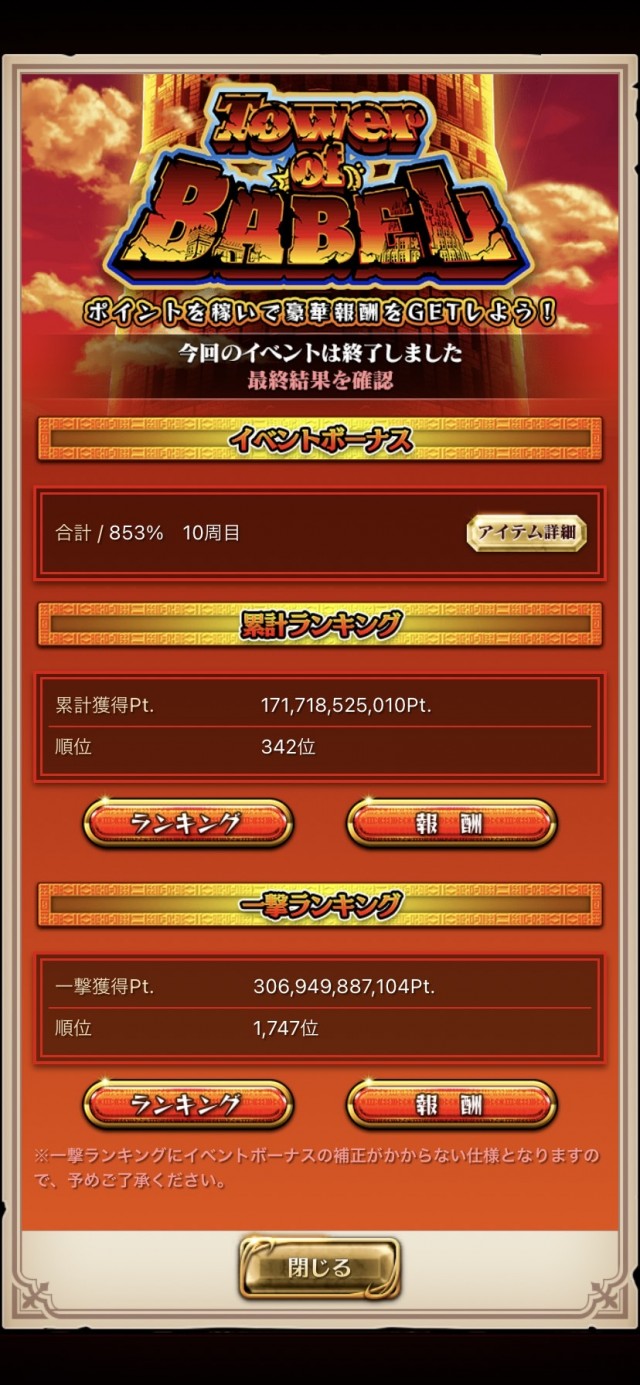This screenshot has height=1385, width=640.
Task: Open 報酬 for 一撃ランキング
Action: pyautogui.click(x=451, y=1104)
